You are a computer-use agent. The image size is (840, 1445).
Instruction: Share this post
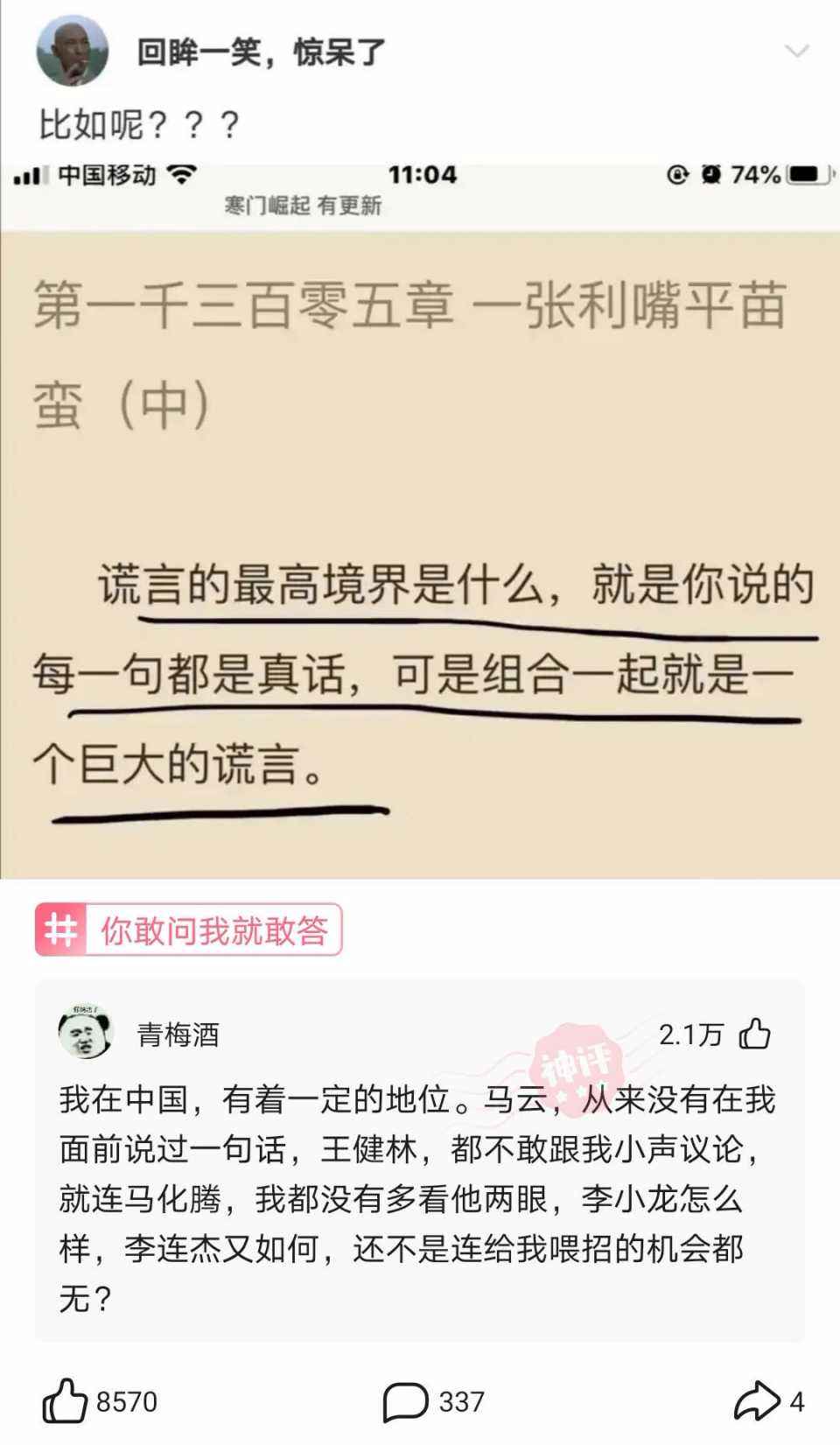point(757,1401)
